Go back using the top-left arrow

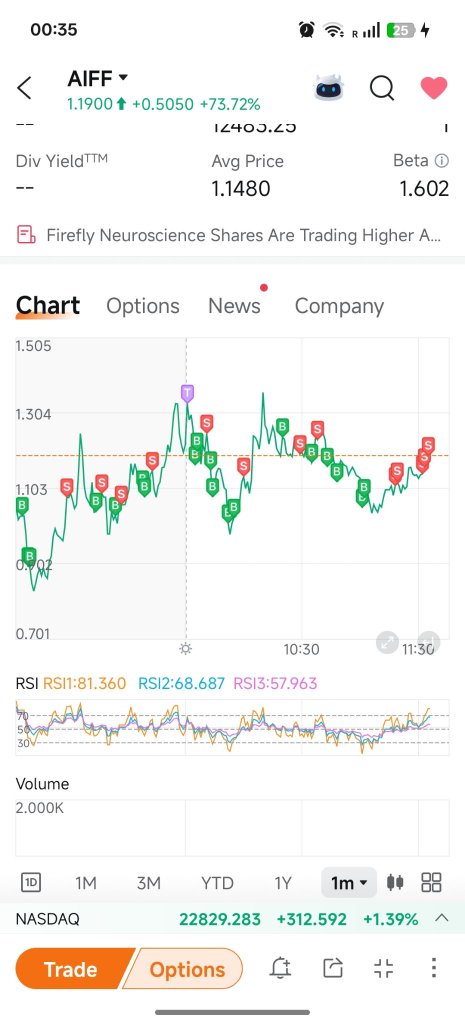[x=24, y=88]
